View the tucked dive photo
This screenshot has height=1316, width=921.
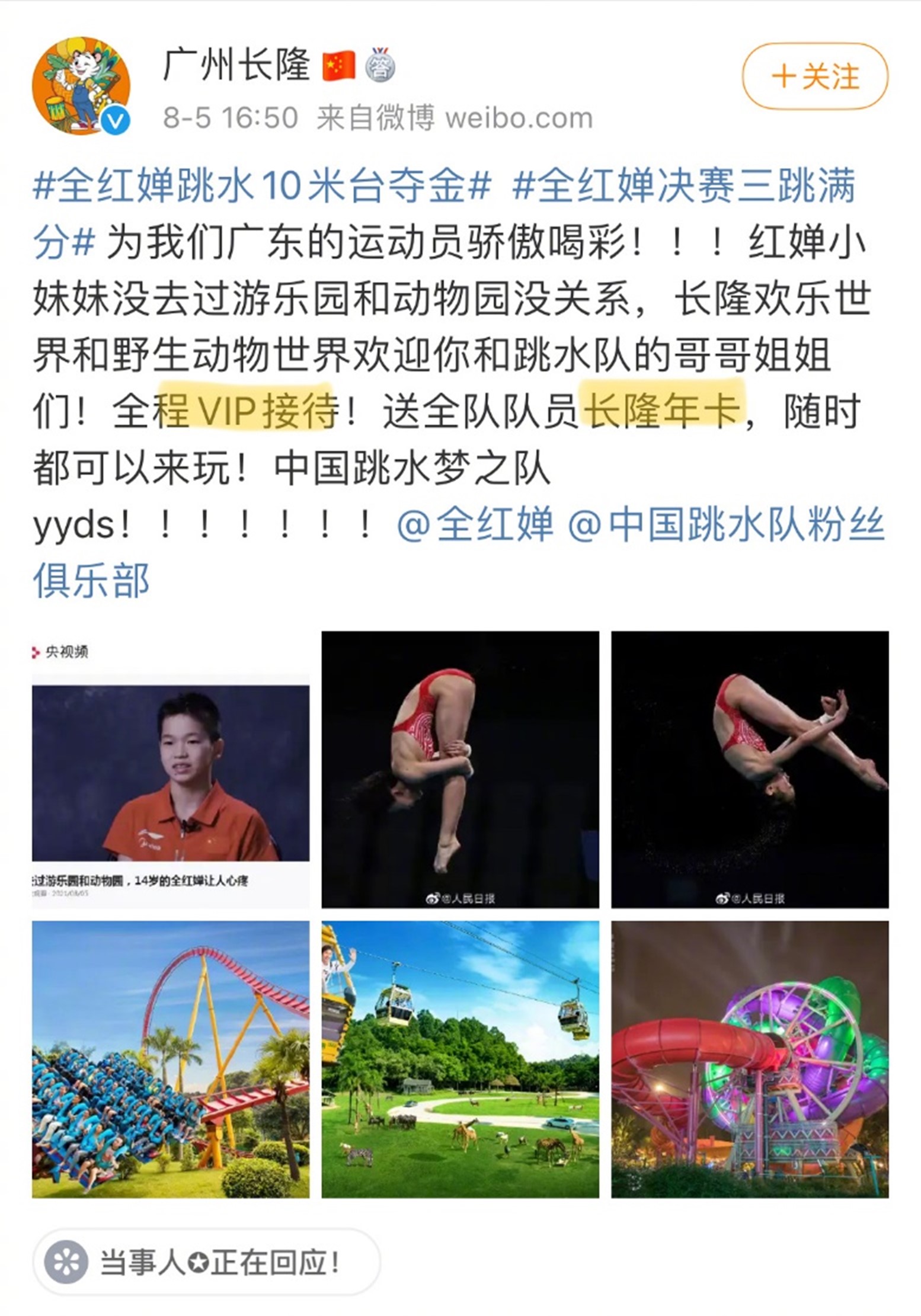pos(460,769)
